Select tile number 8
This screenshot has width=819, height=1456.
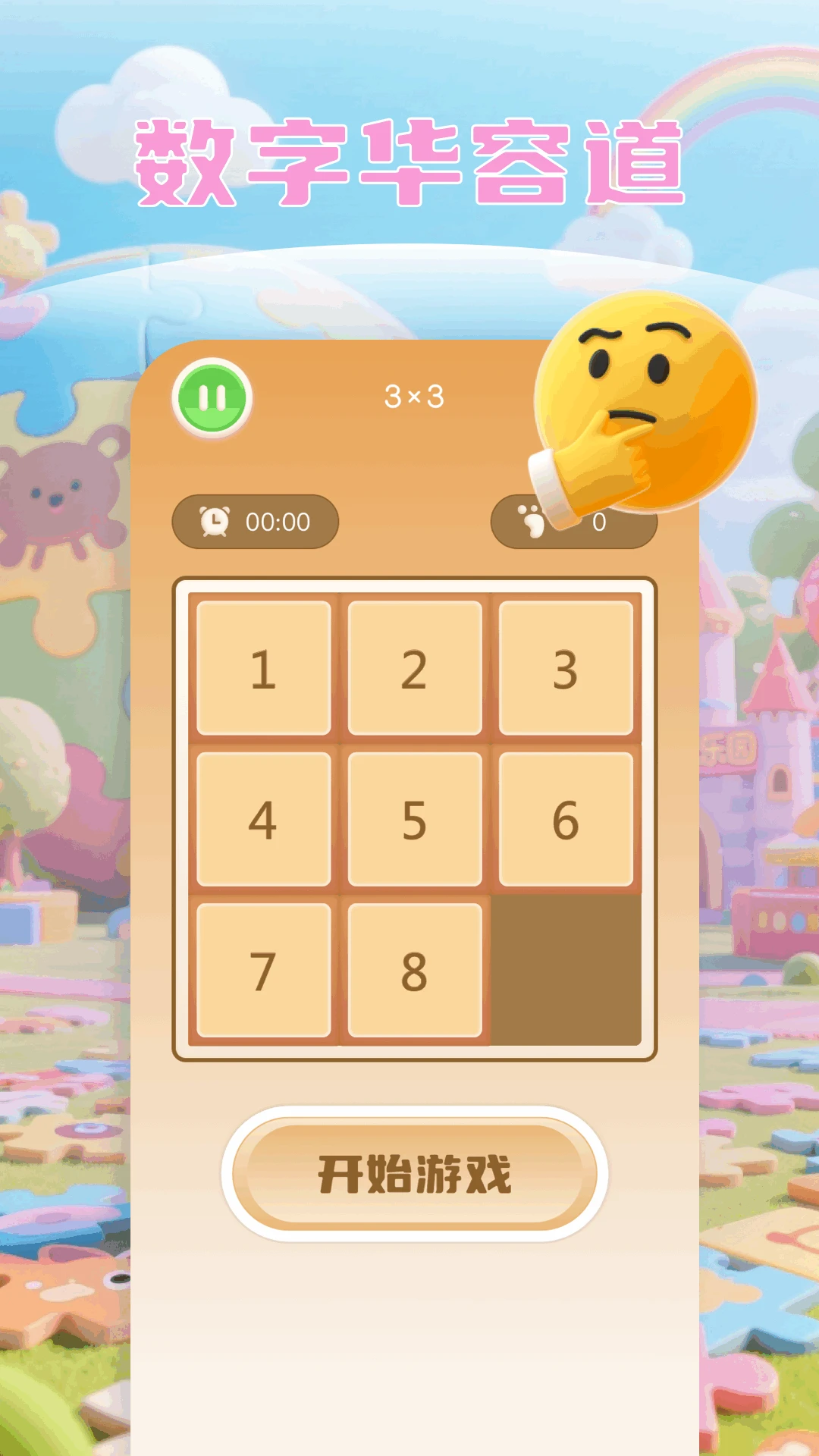[414, 971]
